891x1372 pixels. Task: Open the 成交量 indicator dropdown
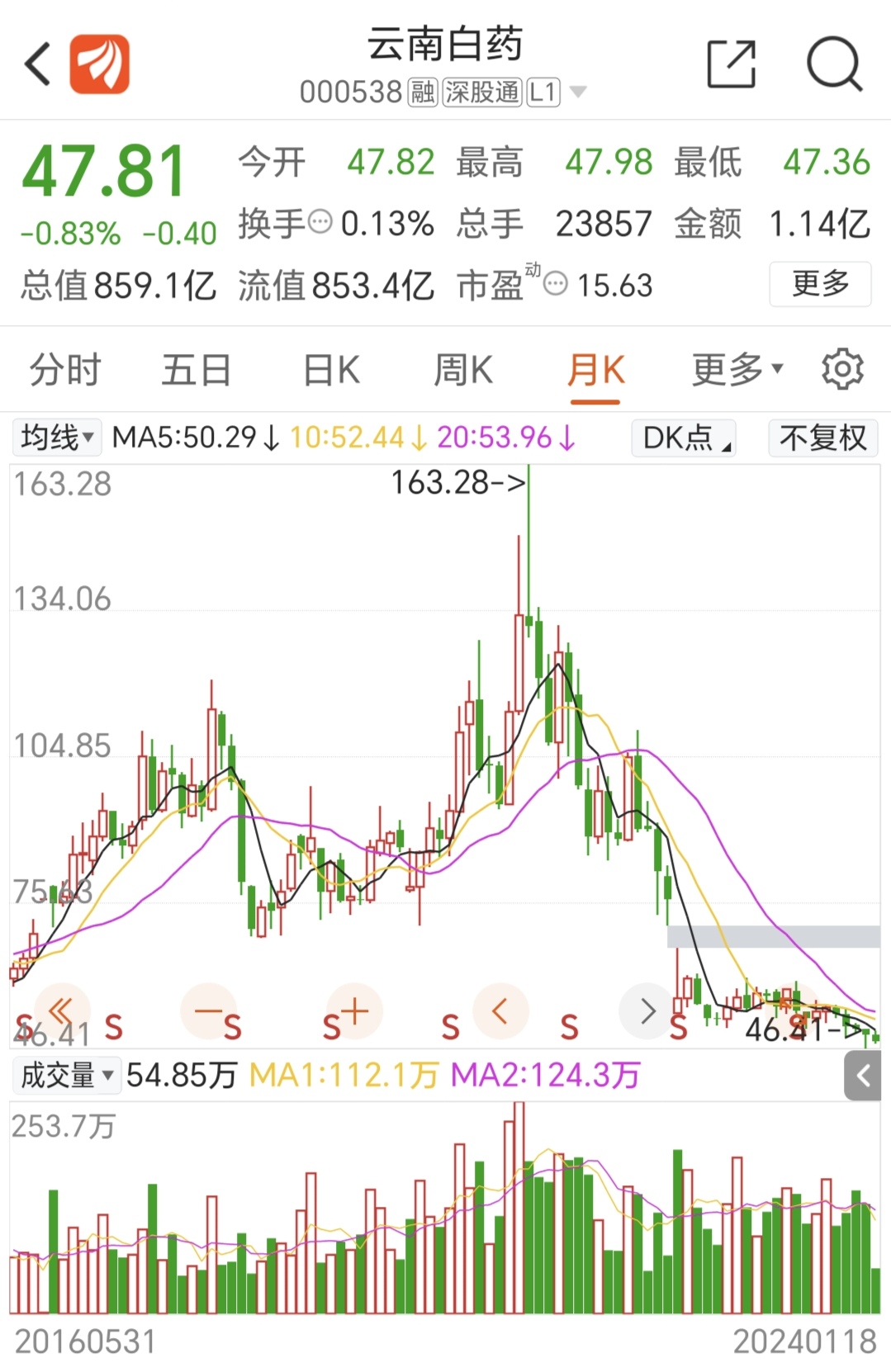click(x=66, y=1075)
